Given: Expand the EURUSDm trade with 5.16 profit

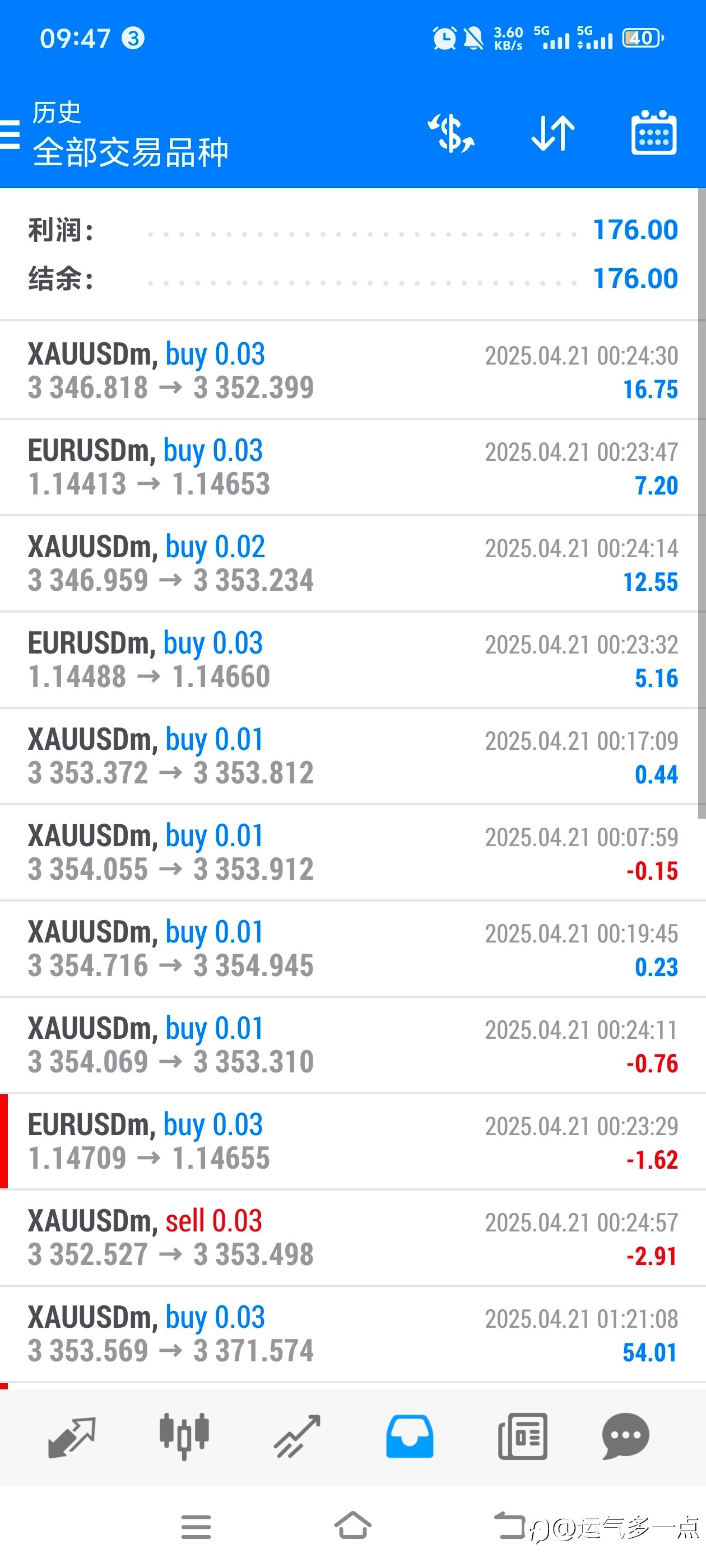Looking at the screenshot, I should click(x=352, y=659).
